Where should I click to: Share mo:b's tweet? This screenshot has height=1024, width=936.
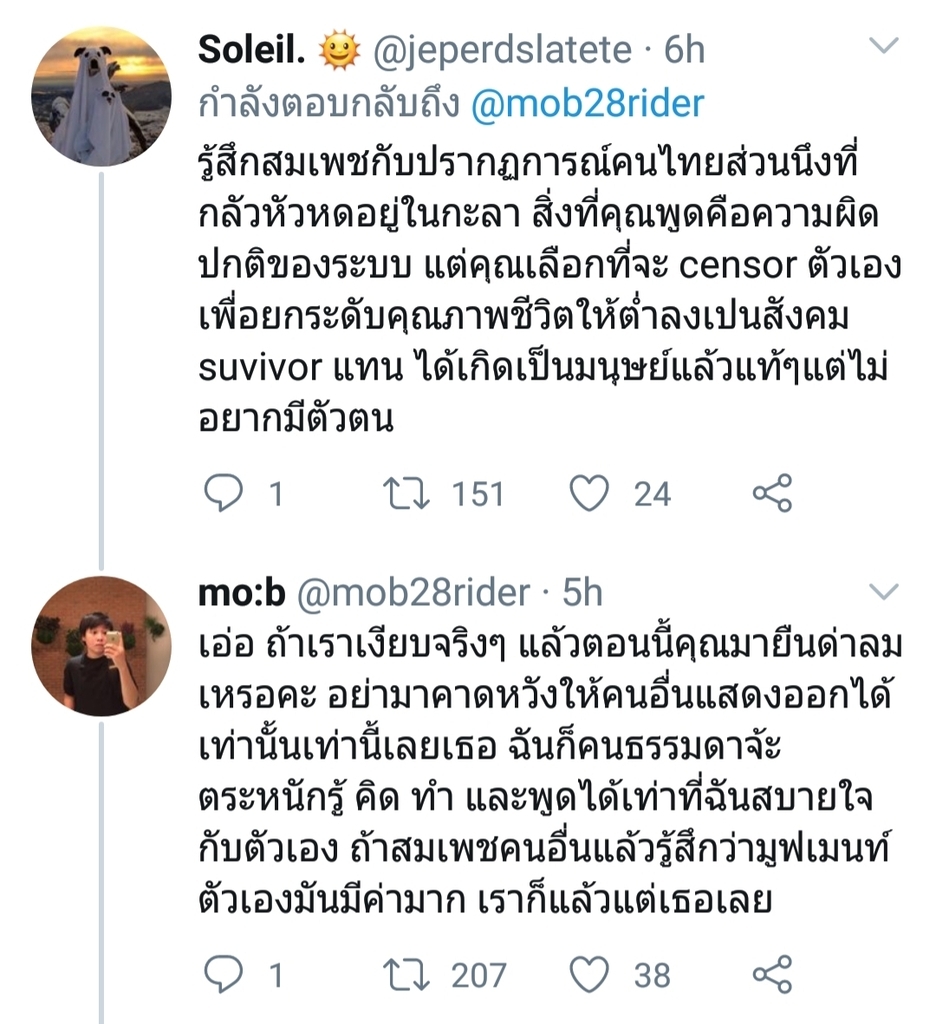click(771, 973)
